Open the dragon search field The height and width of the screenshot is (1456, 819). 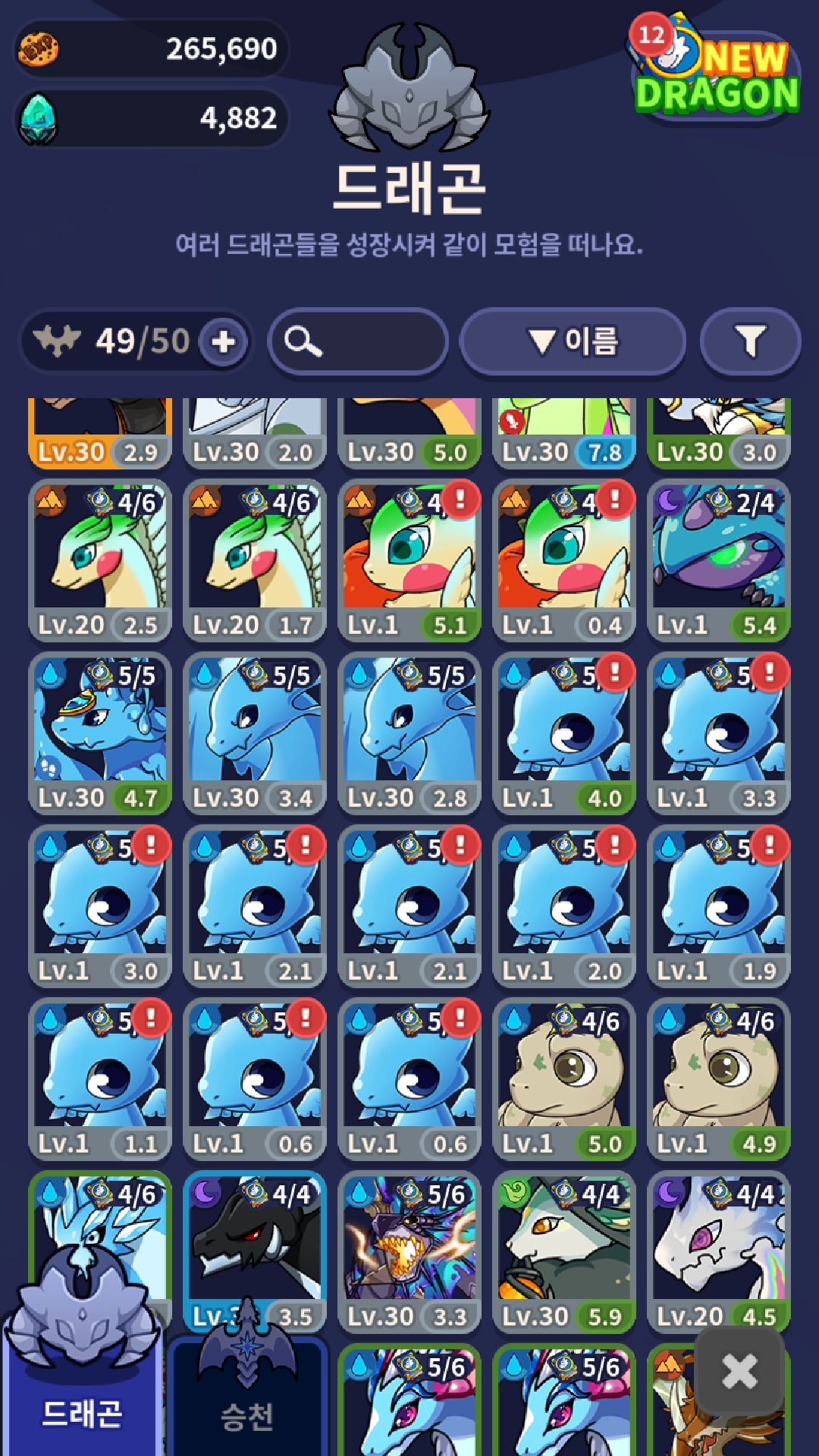358,342
